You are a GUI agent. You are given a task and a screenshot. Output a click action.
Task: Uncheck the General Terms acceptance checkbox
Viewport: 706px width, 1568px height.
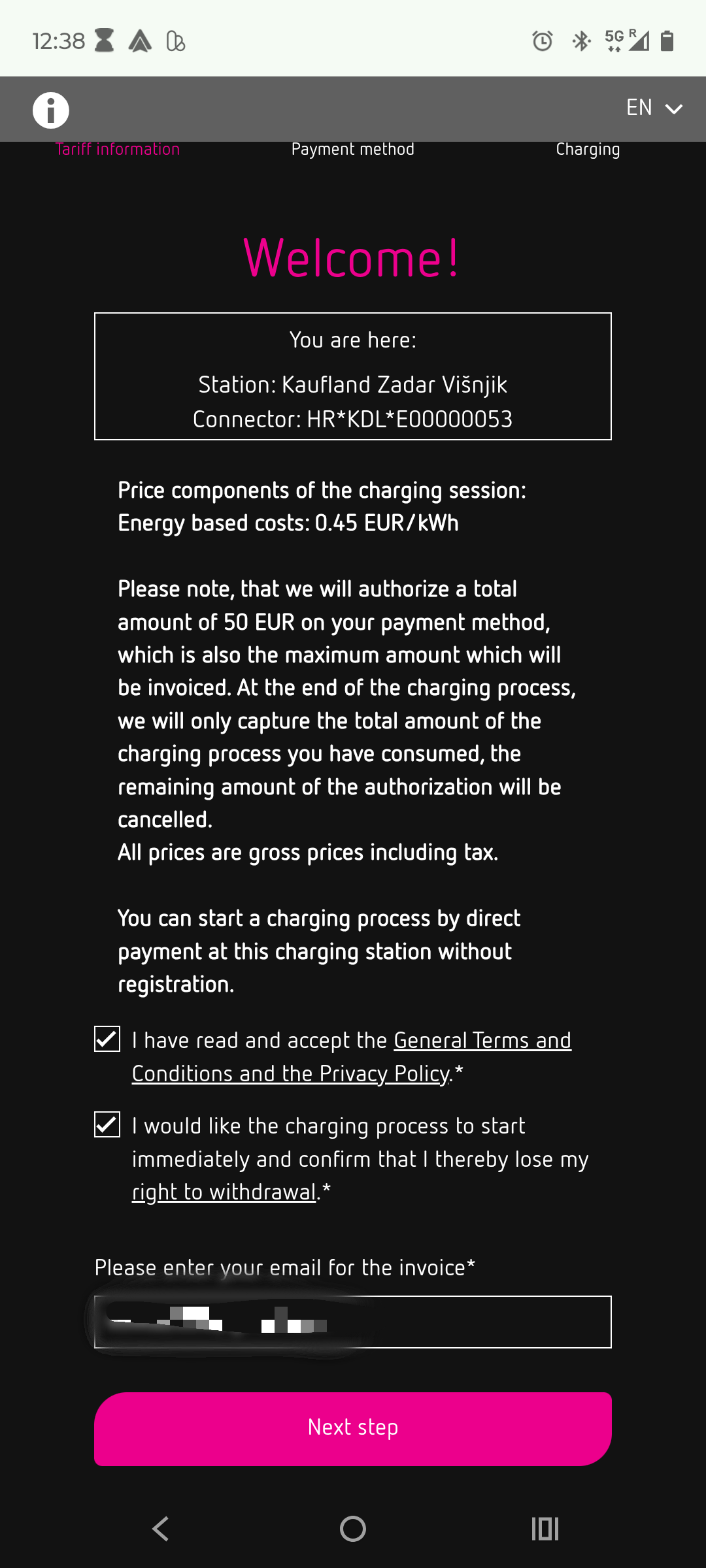[x=107, y=1039]
